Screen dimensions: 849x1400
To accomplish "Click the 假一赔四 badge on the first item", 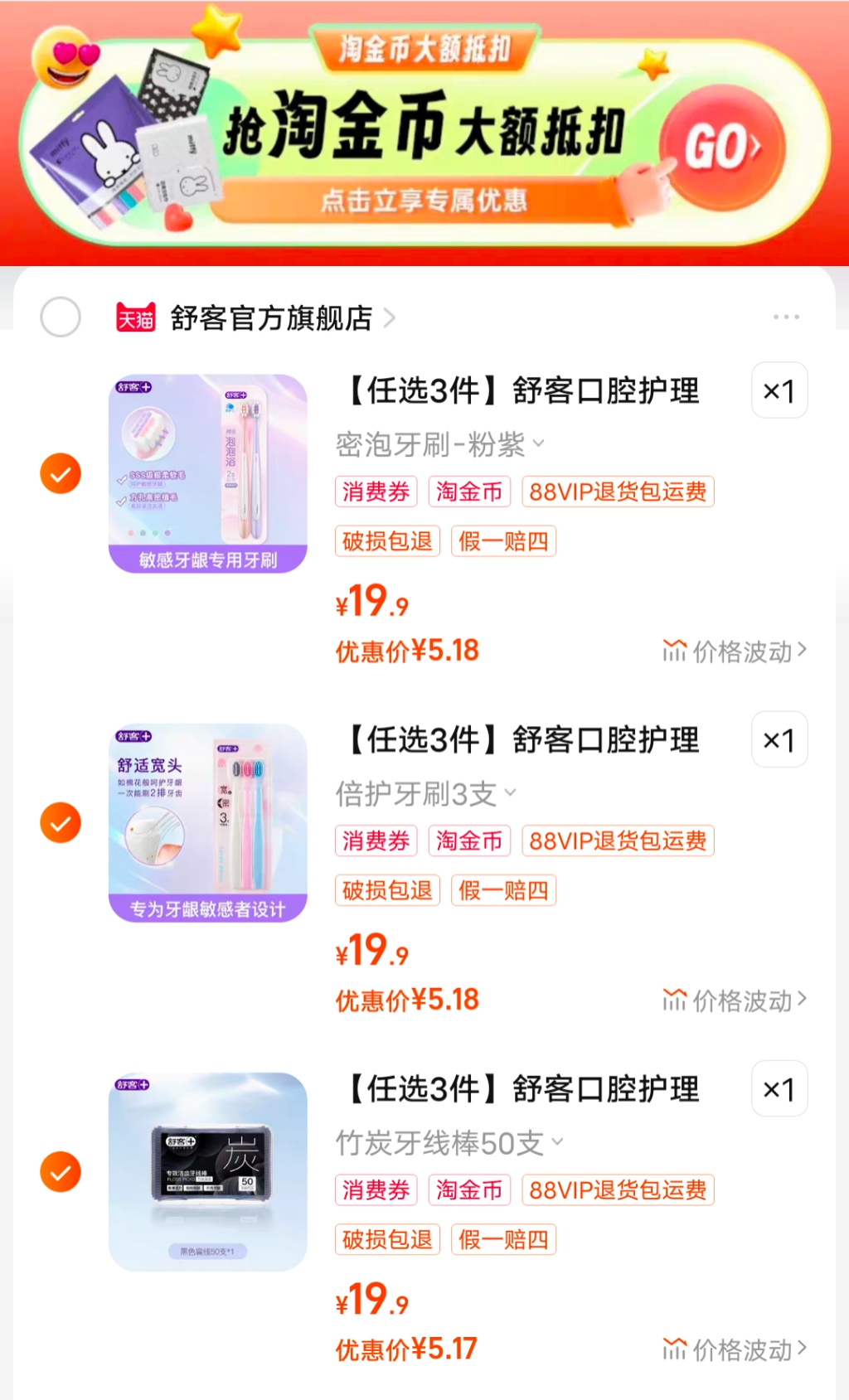I will point(504,541).
